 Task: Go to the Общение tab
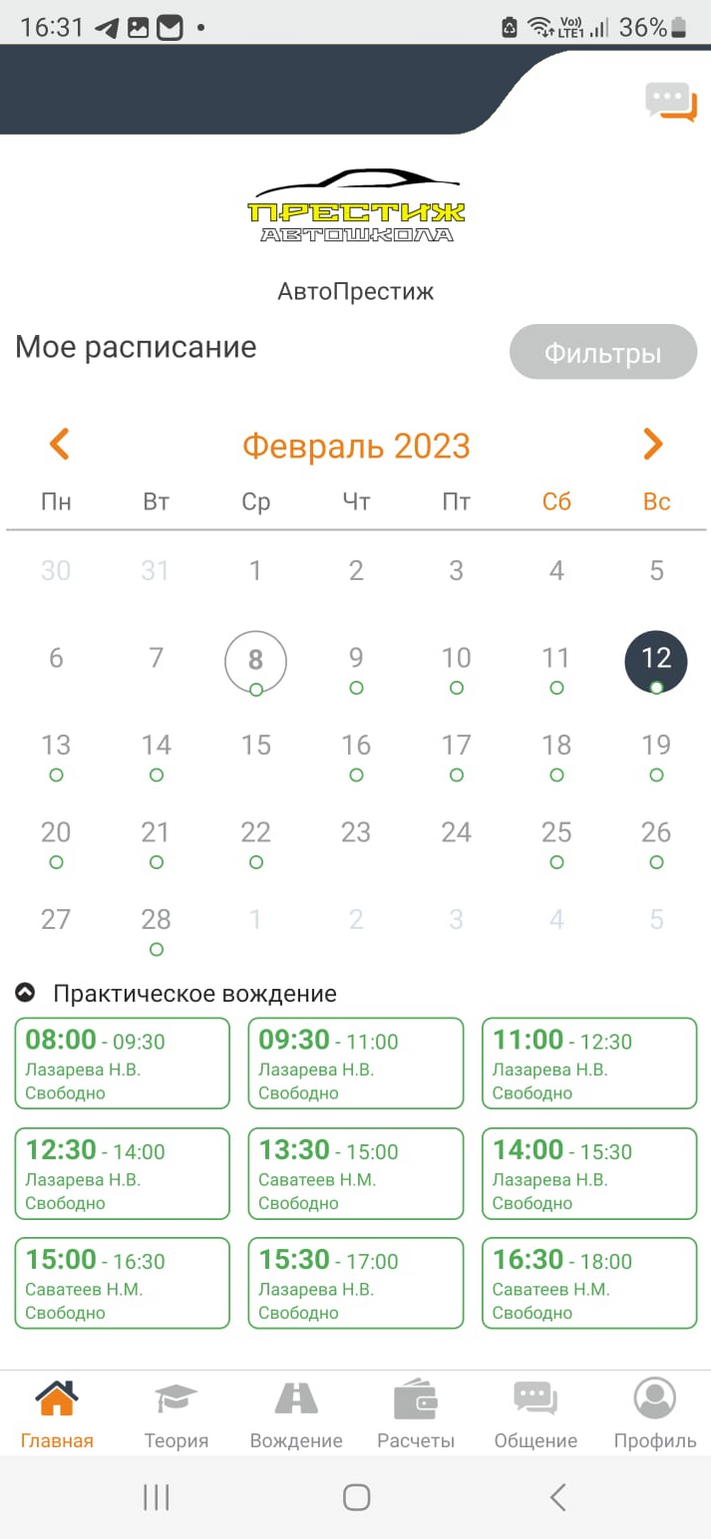(536, 1414)
